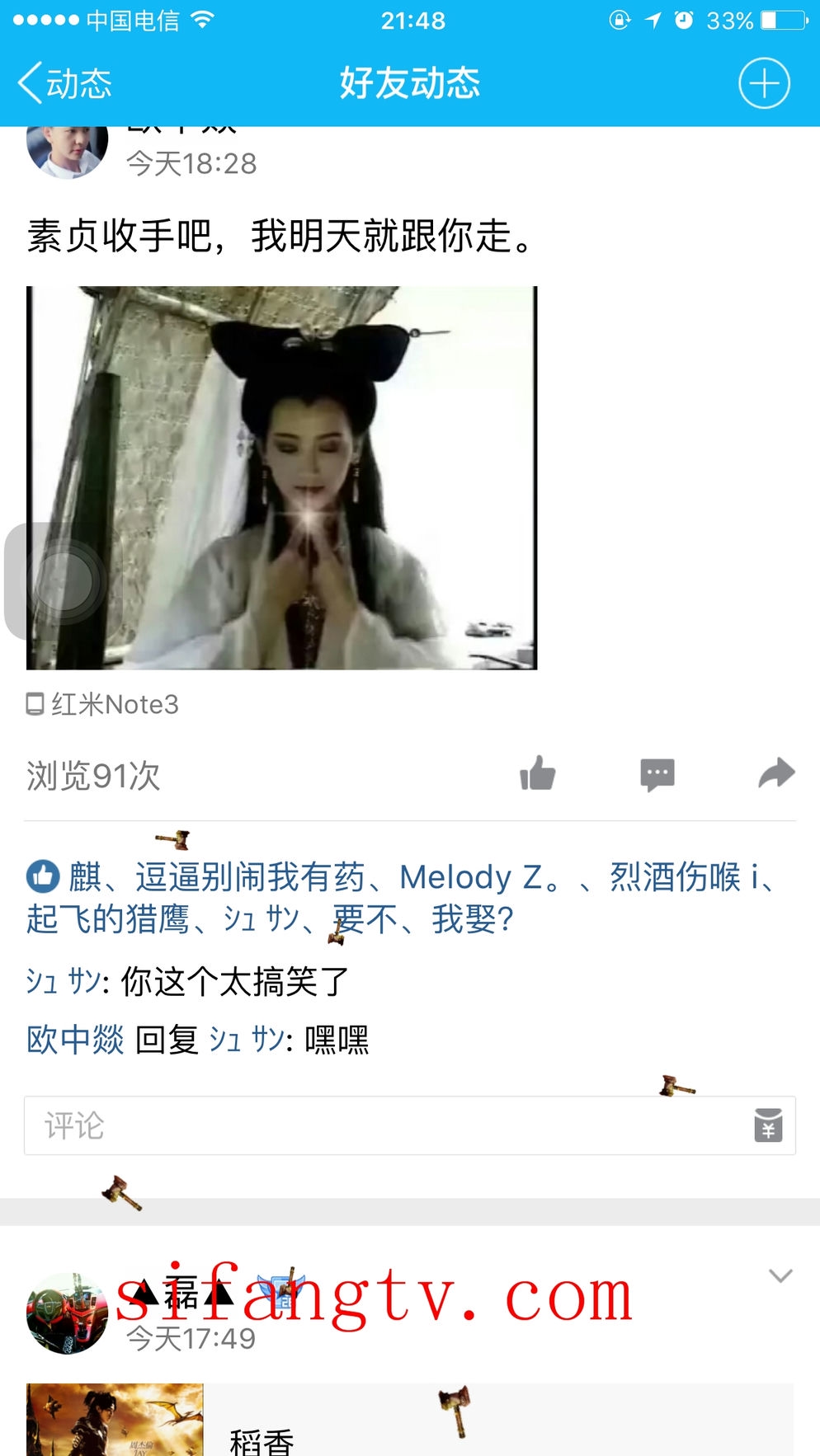The width and height of the screenshot is (820, 1456).
Task: Open 欧中燚's profile from the reply
Action: tap(74, 1040)
